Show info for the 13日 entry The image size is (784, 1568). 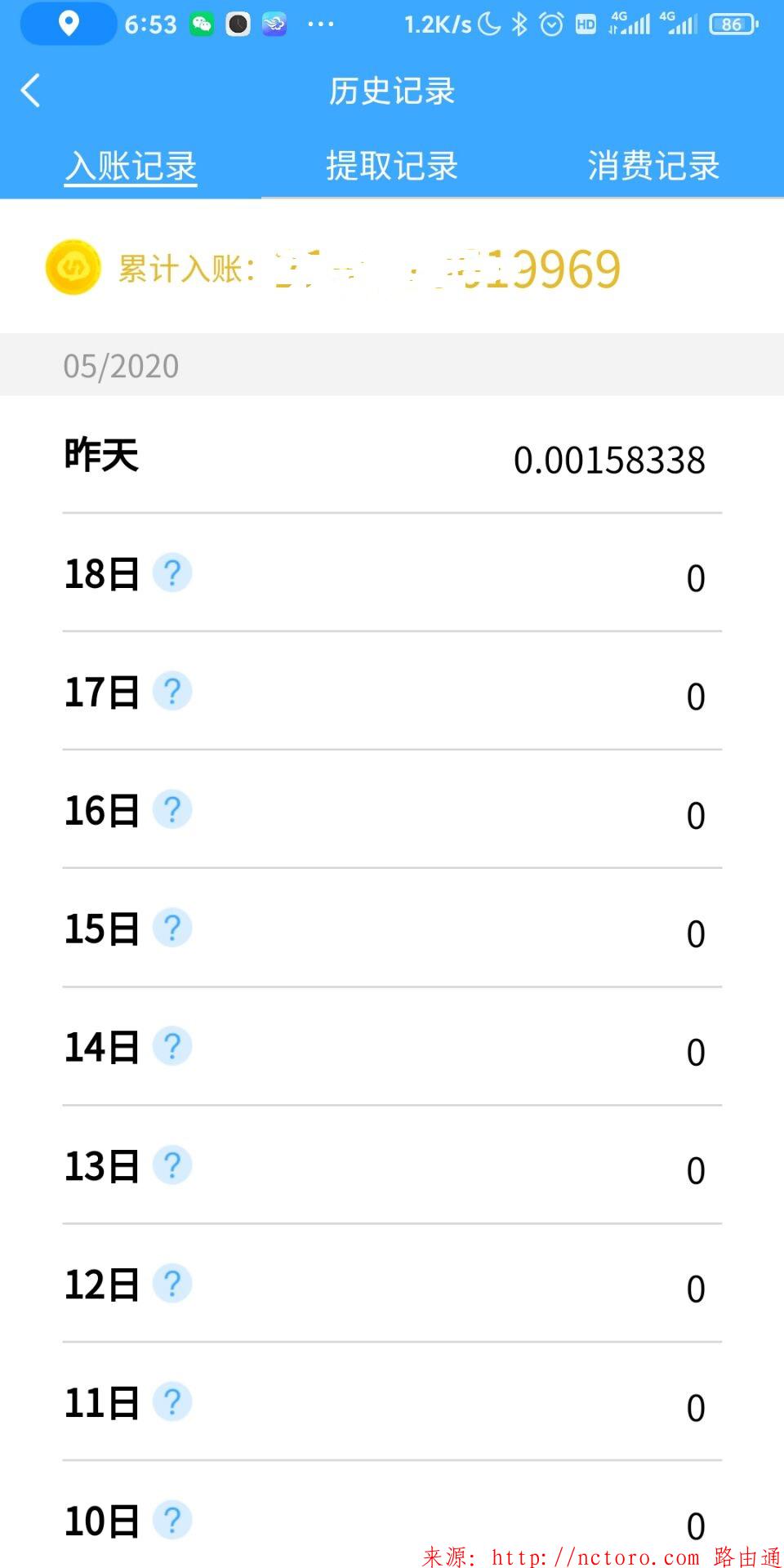[x=172, y=1165]
